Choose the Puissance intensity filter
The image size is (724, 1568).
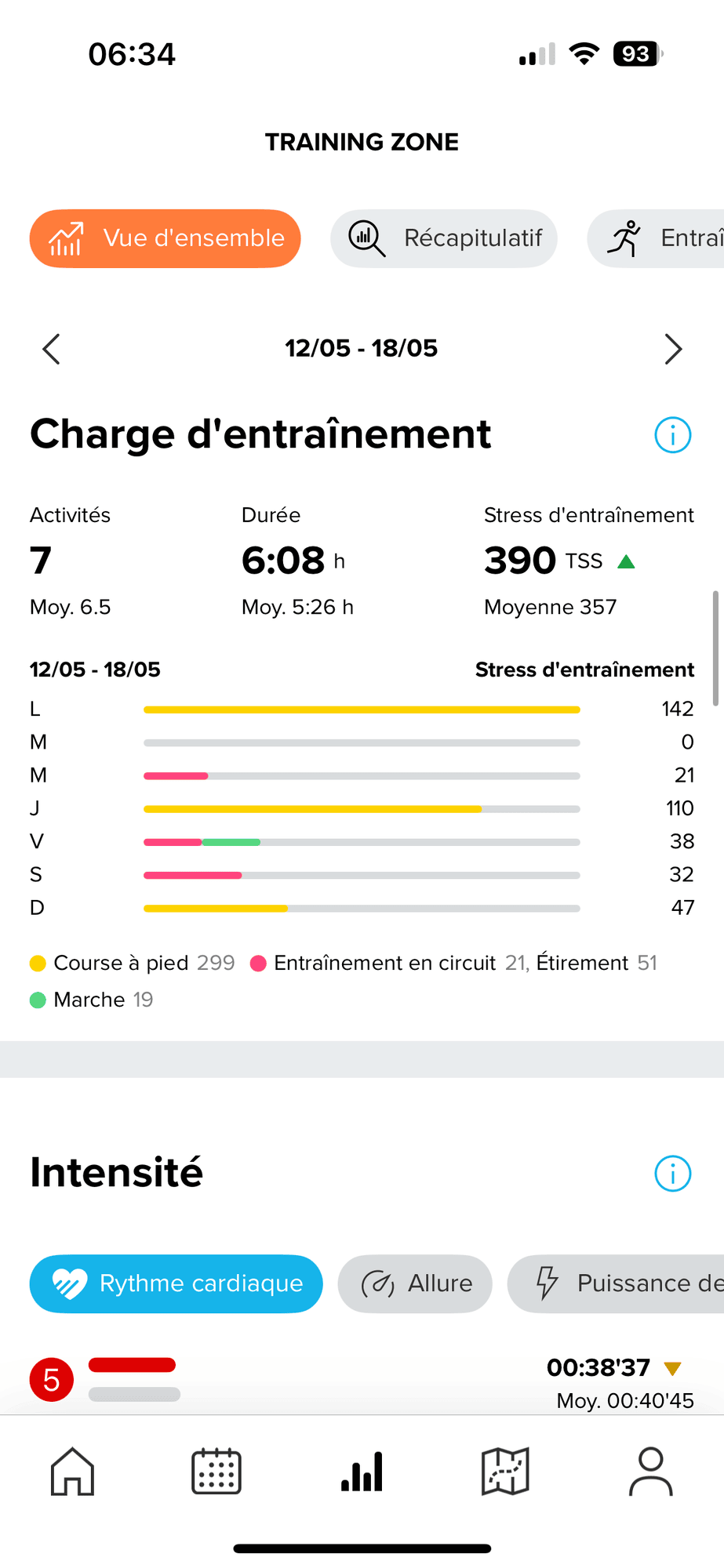coord(616,1283)
